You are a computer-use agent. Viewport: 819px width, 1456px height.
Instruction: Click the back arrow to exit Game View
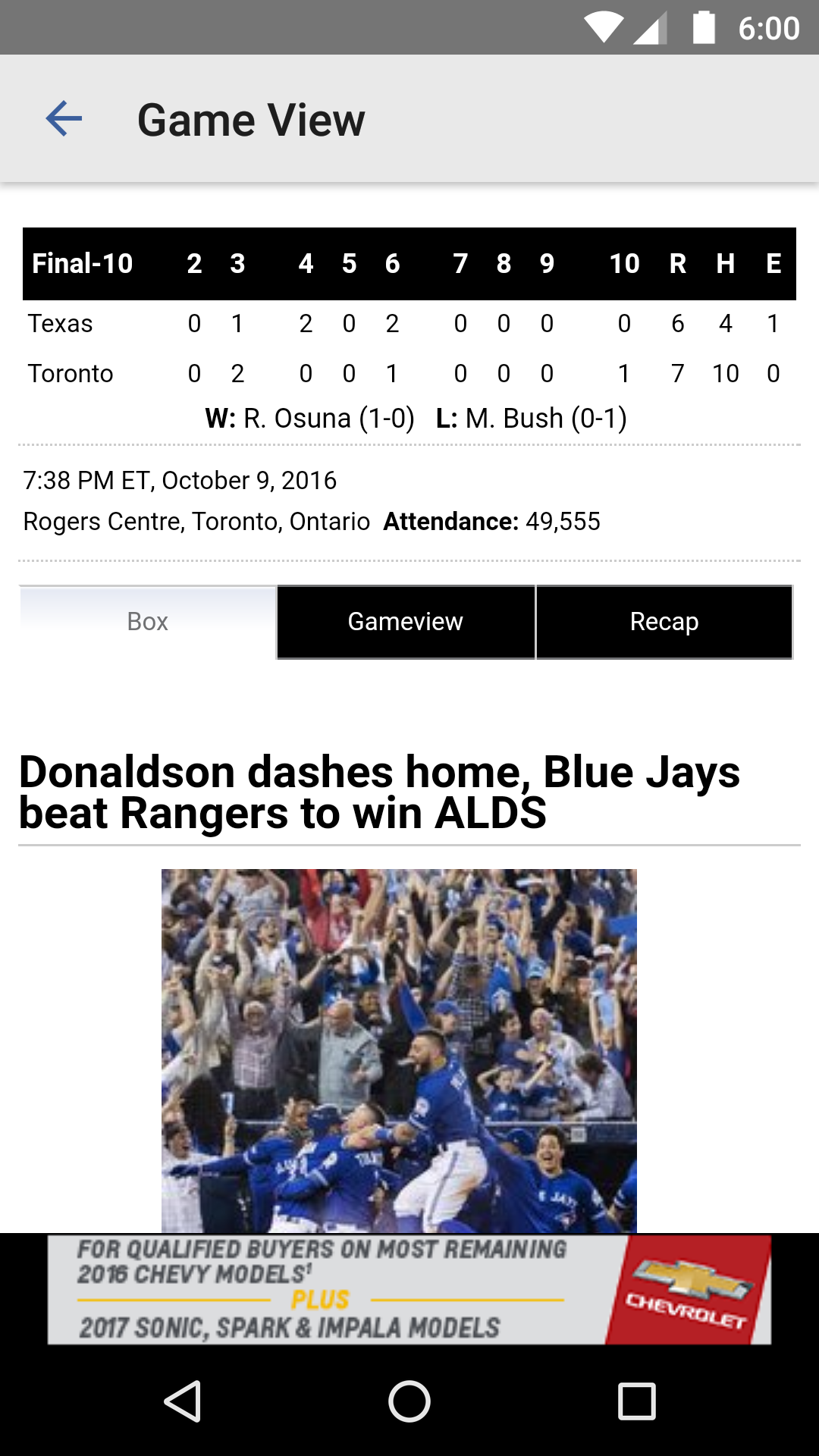coord(63,119)
